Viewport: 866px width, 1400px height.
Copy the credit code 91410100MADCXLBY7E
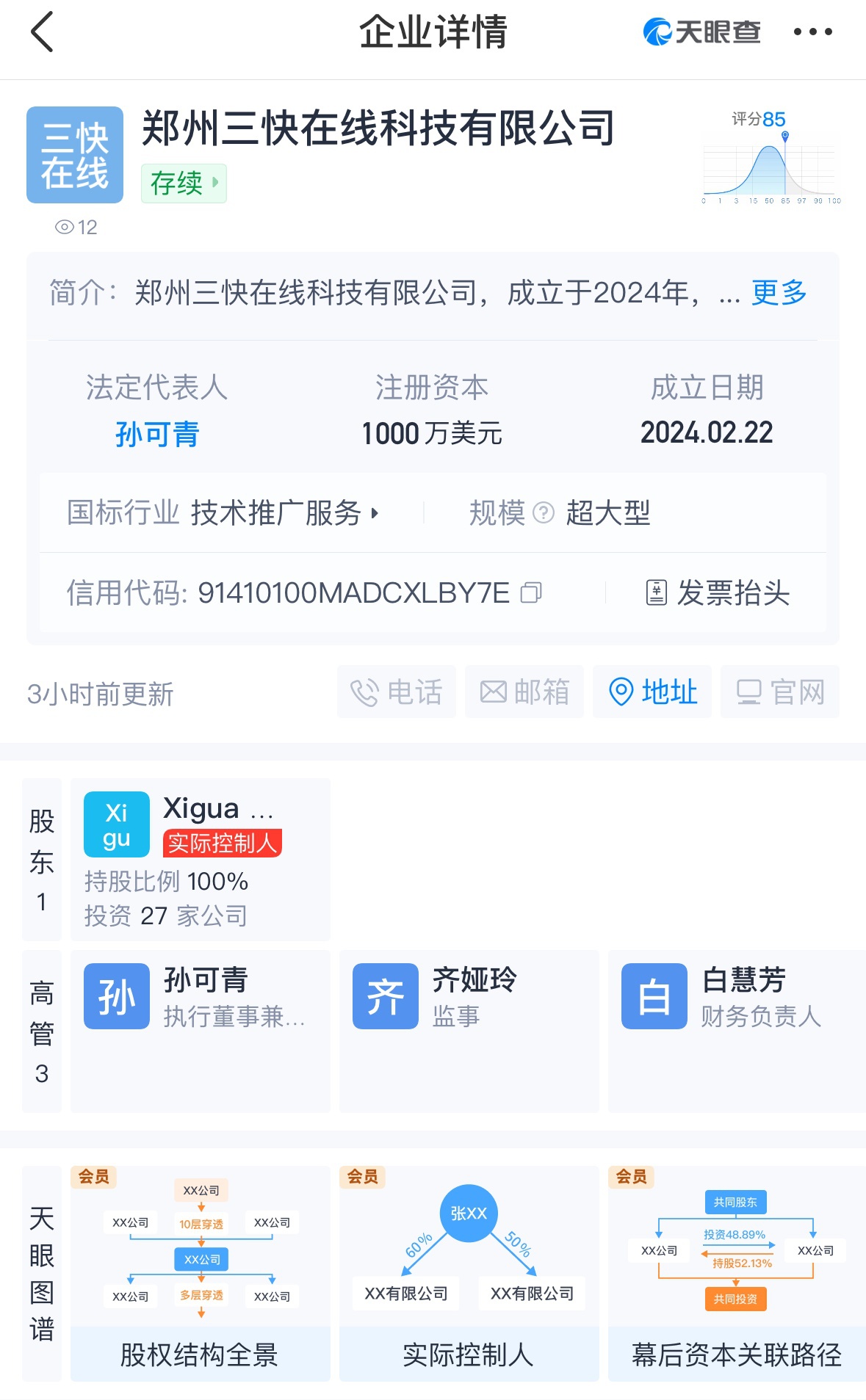pos(531,592)
